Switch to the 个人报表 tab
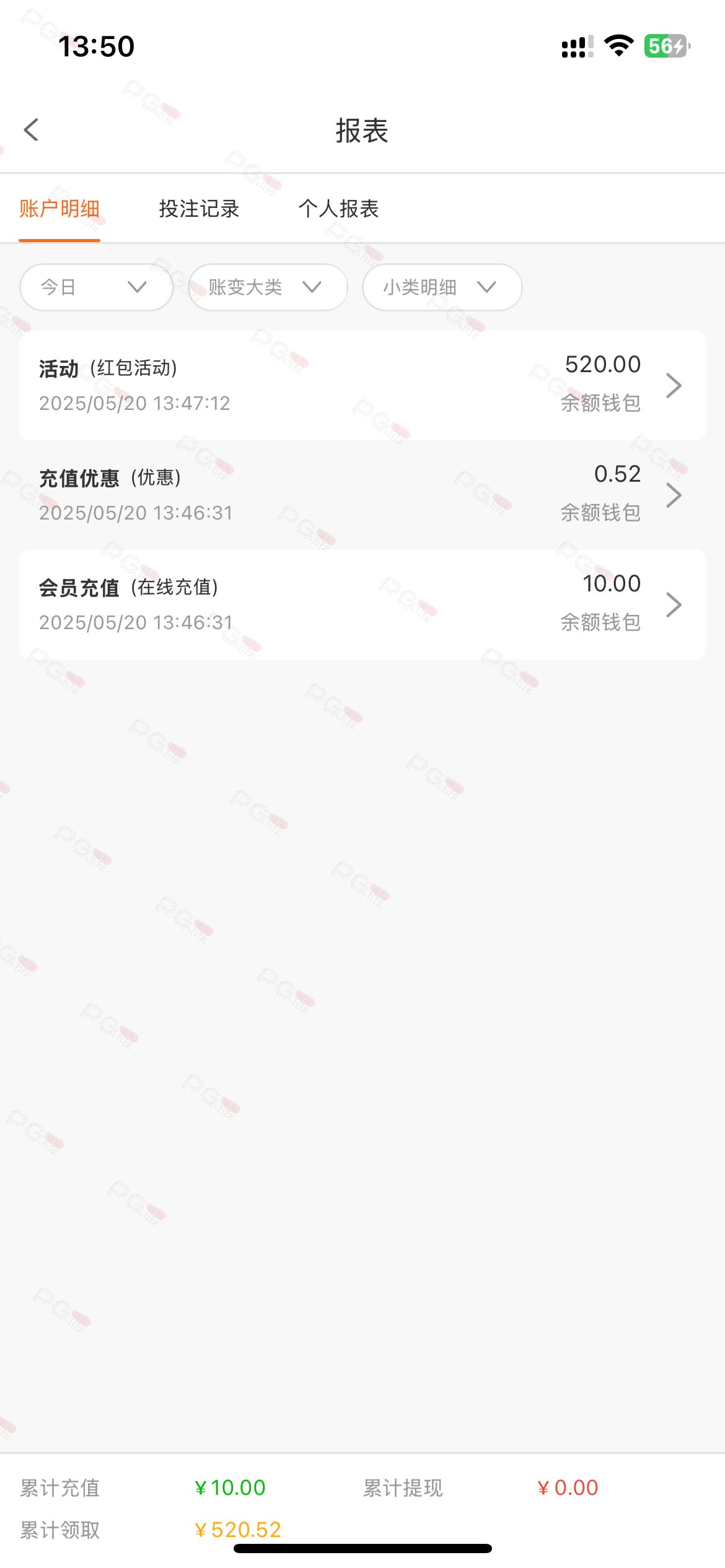Screen dimensions: 725x1568 [338, 209]
